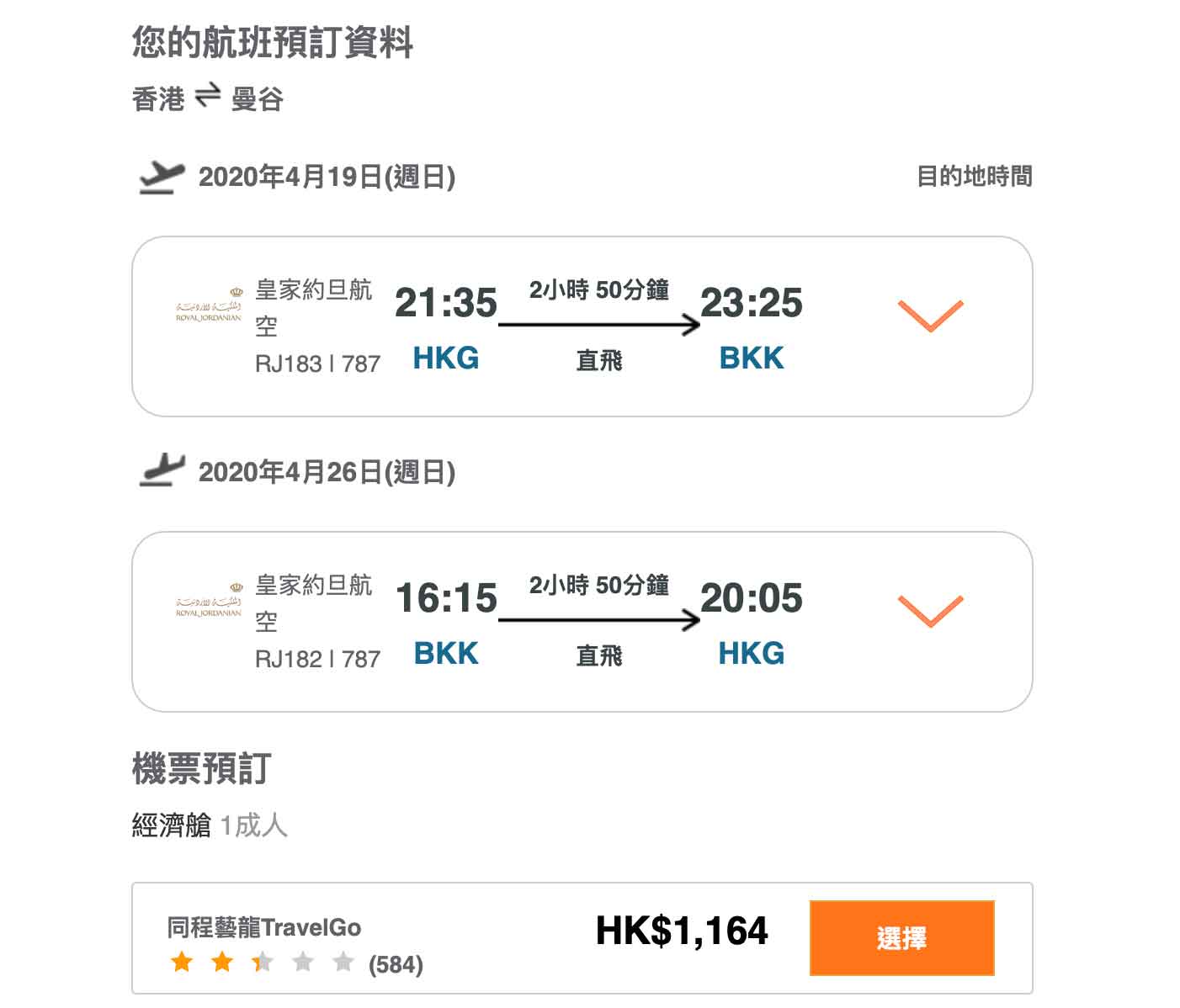1180x1008 pixels.
Task: Expand details of return flight RJ182
Action: tap(930, 610)
